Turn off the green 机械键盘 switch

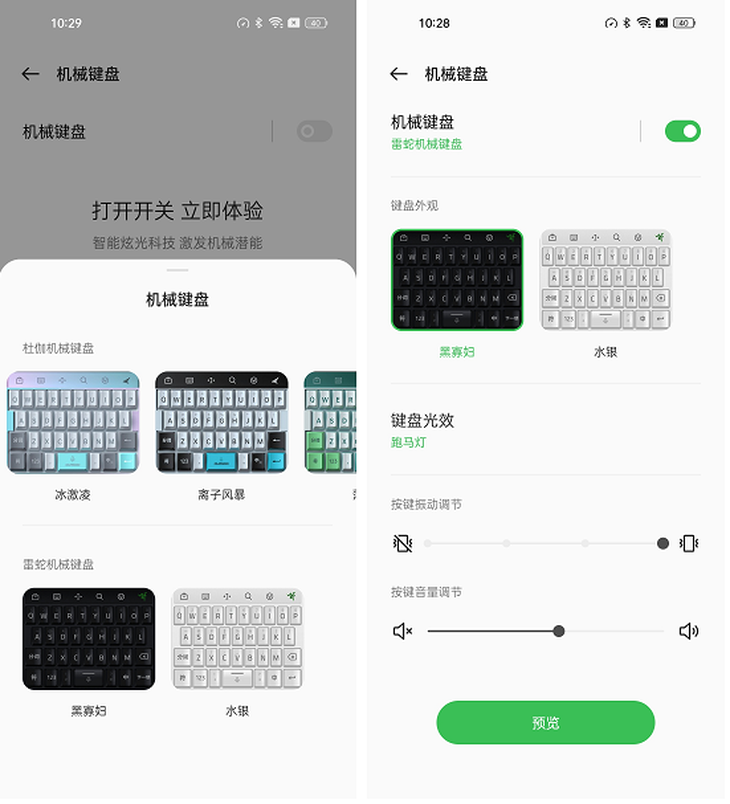tap(682, 131)
